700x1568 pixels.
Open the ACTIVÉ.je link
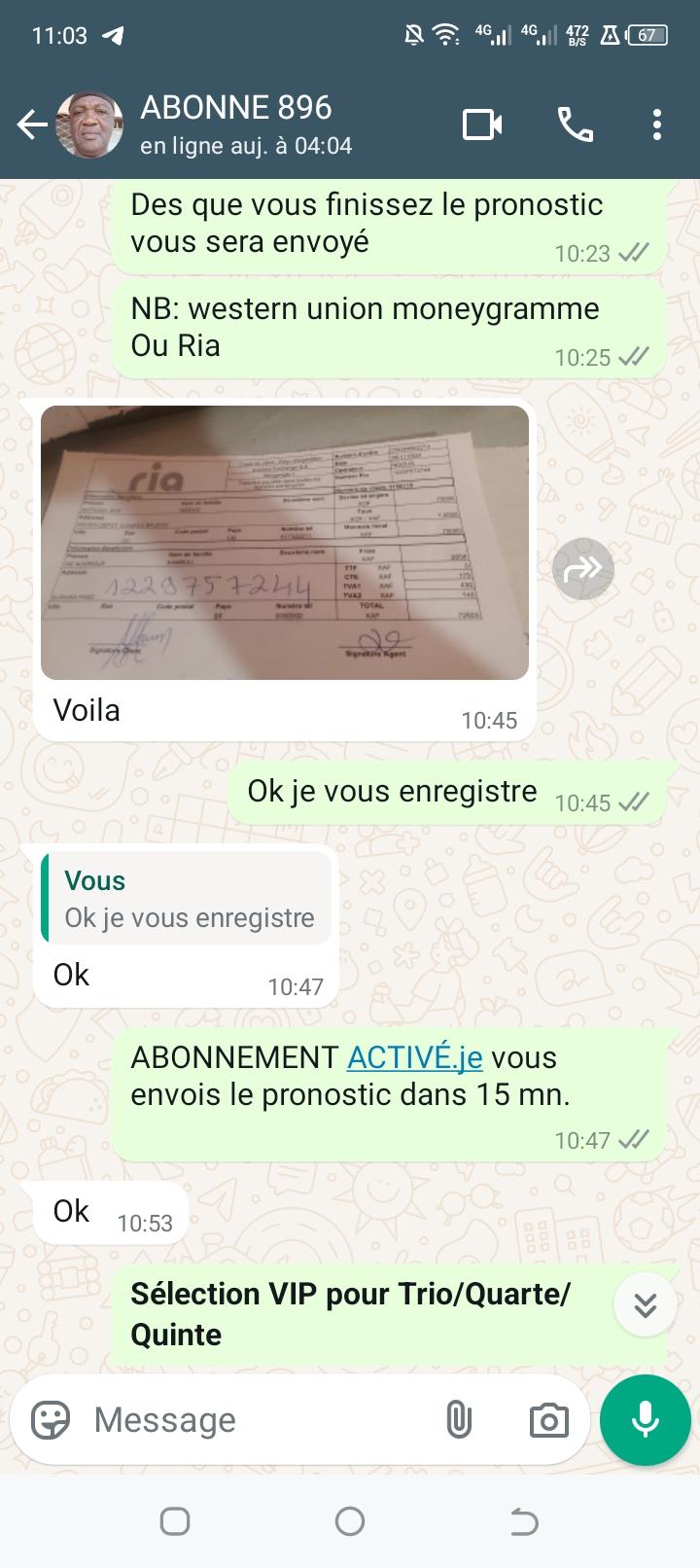[415, 1057]
